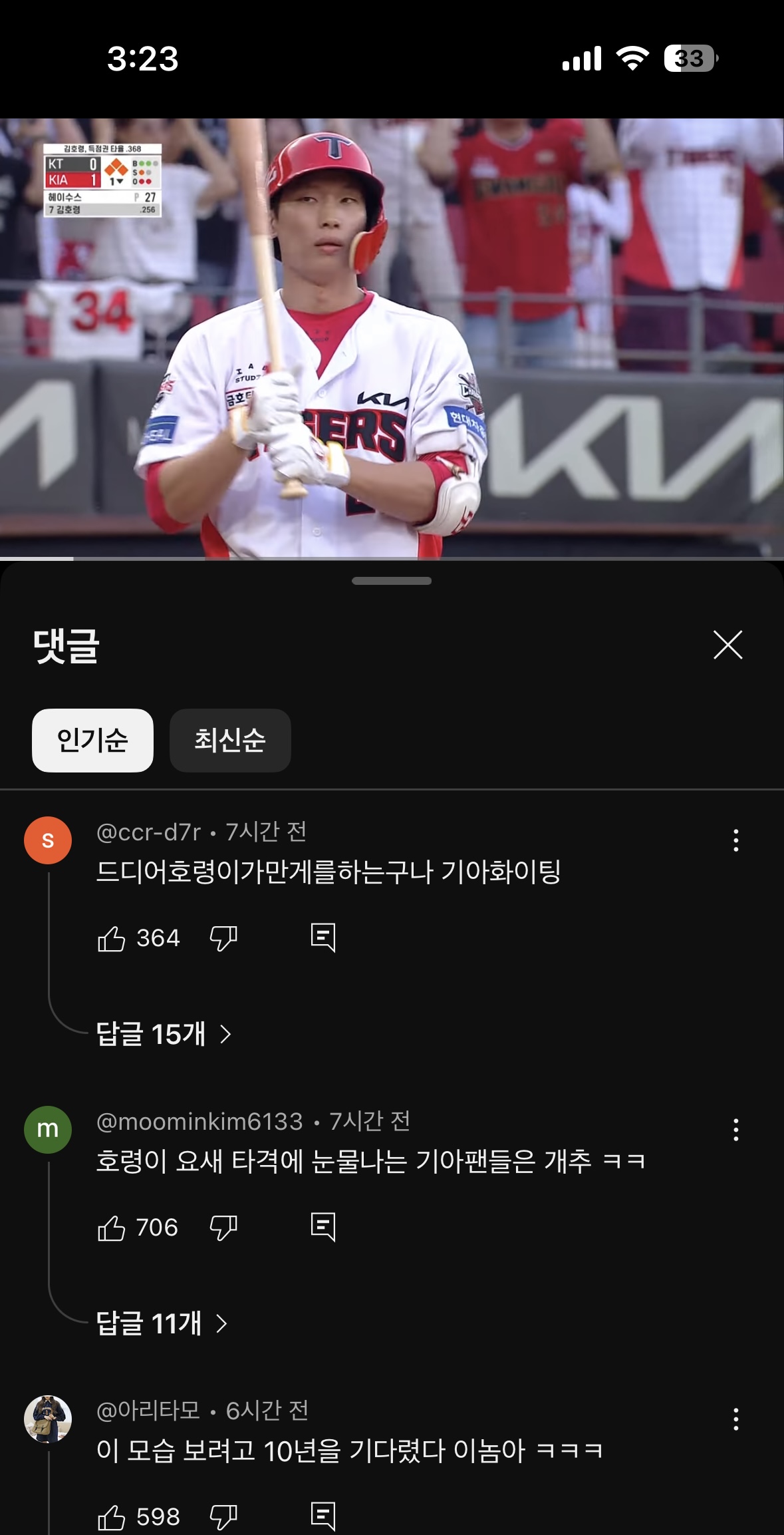
Task: Expand 답글 11개 replies
Action: click(162, 1323)
